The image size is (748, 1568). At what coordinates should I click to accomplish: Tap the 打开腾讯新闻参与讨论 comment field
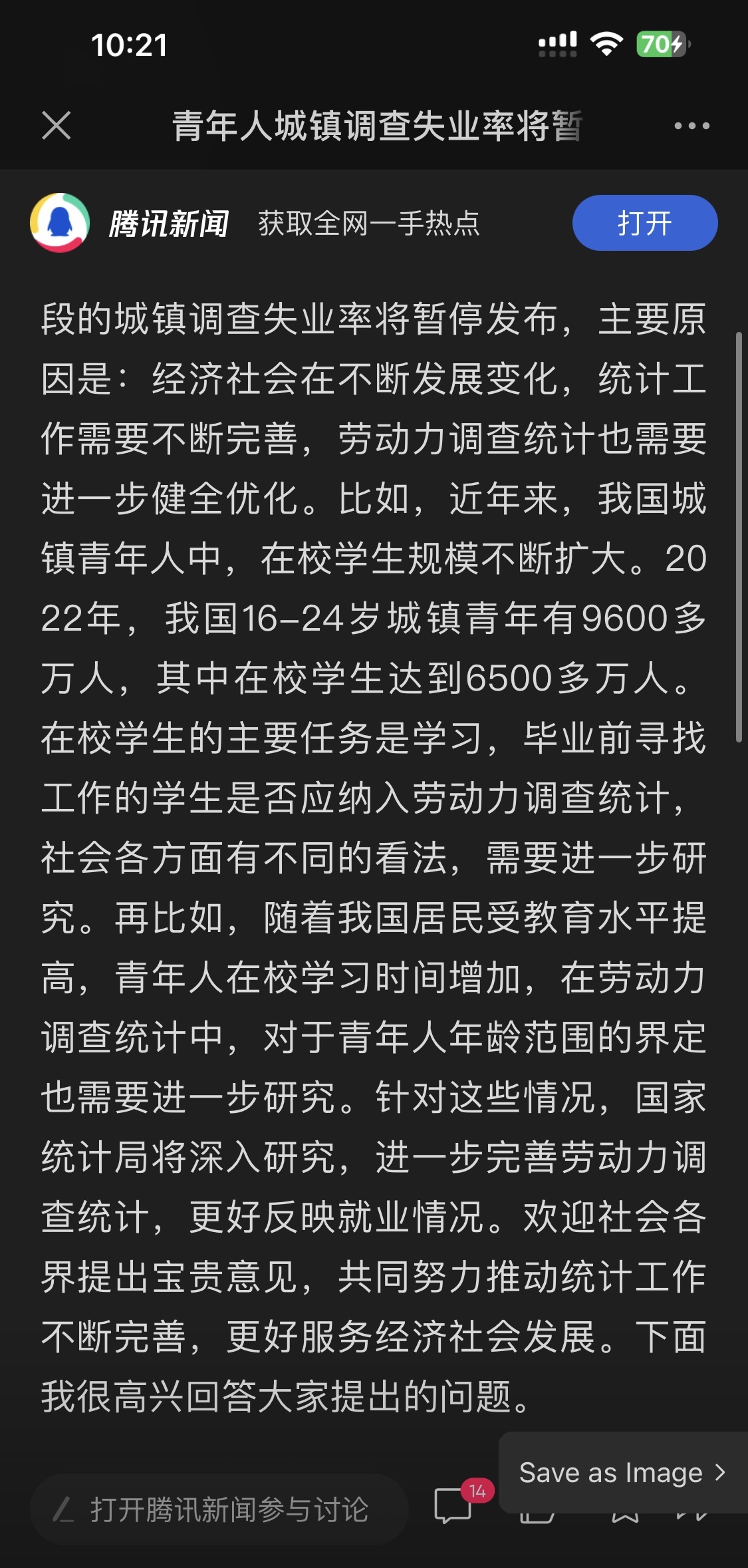[x=219, y=1509]
